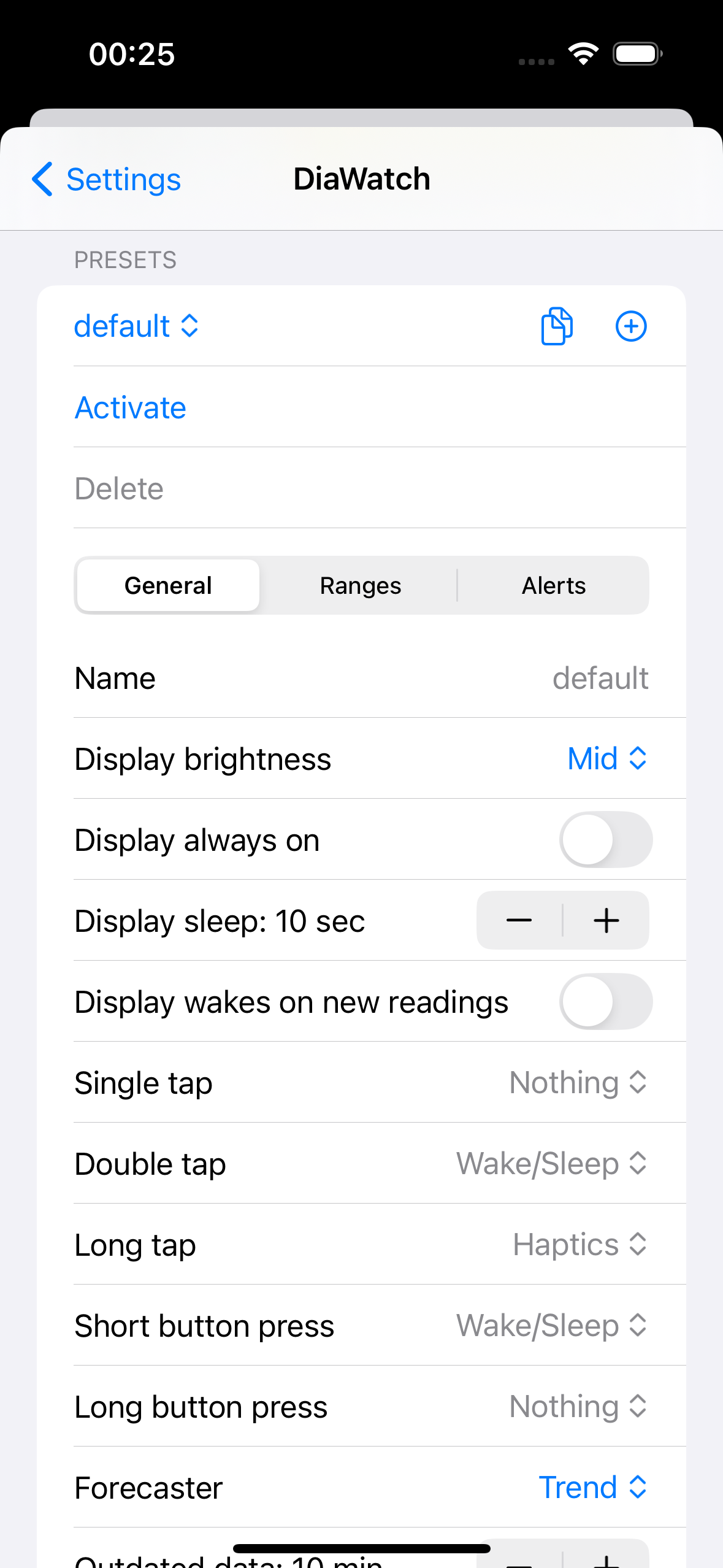Image resolution: width=723 pixels, height=1568 pixels.
Task: Decrease Display sleep time
Action: tap(519, 921)
